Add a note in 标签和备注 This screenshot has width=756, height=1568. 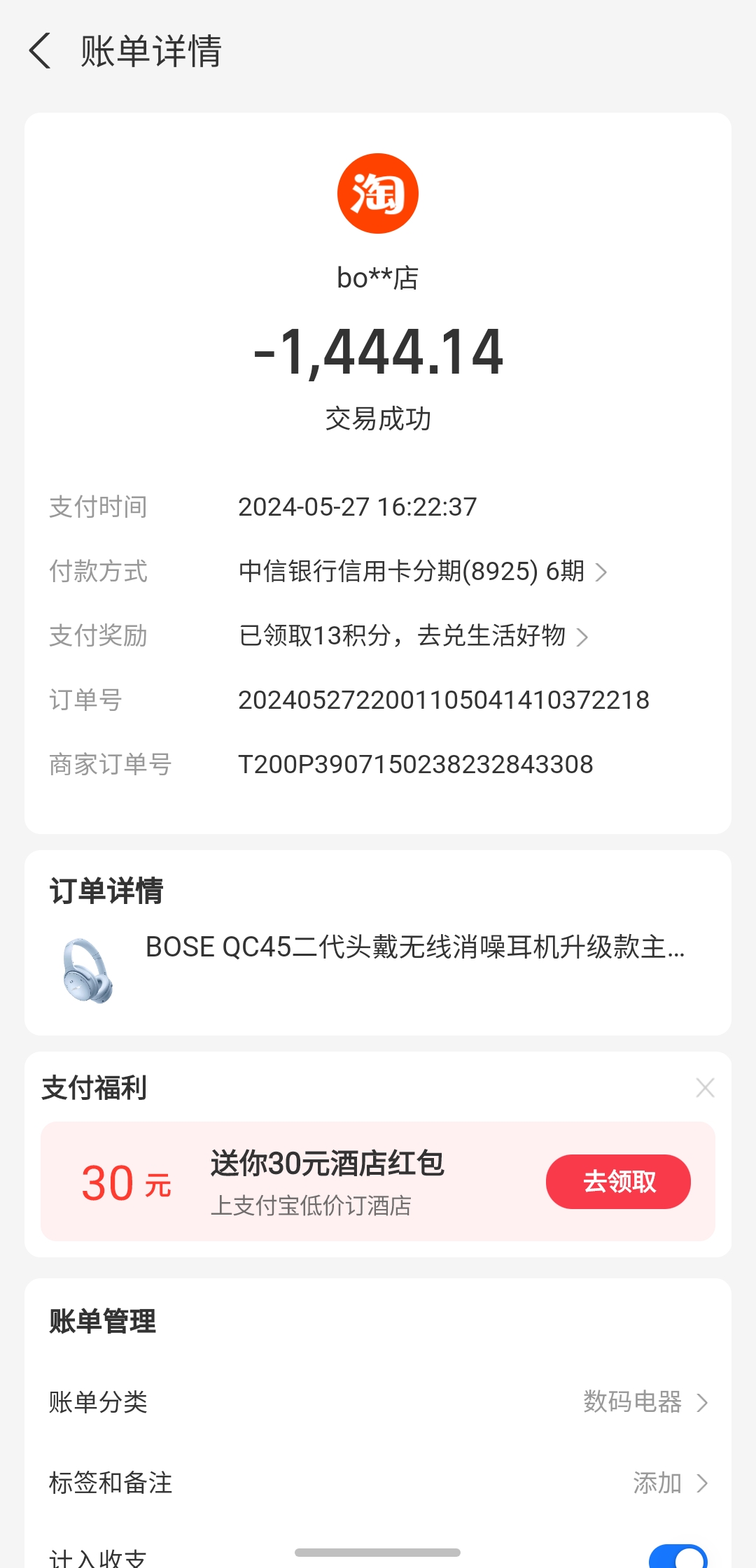pyautogui.click(x=670, y=1483)
